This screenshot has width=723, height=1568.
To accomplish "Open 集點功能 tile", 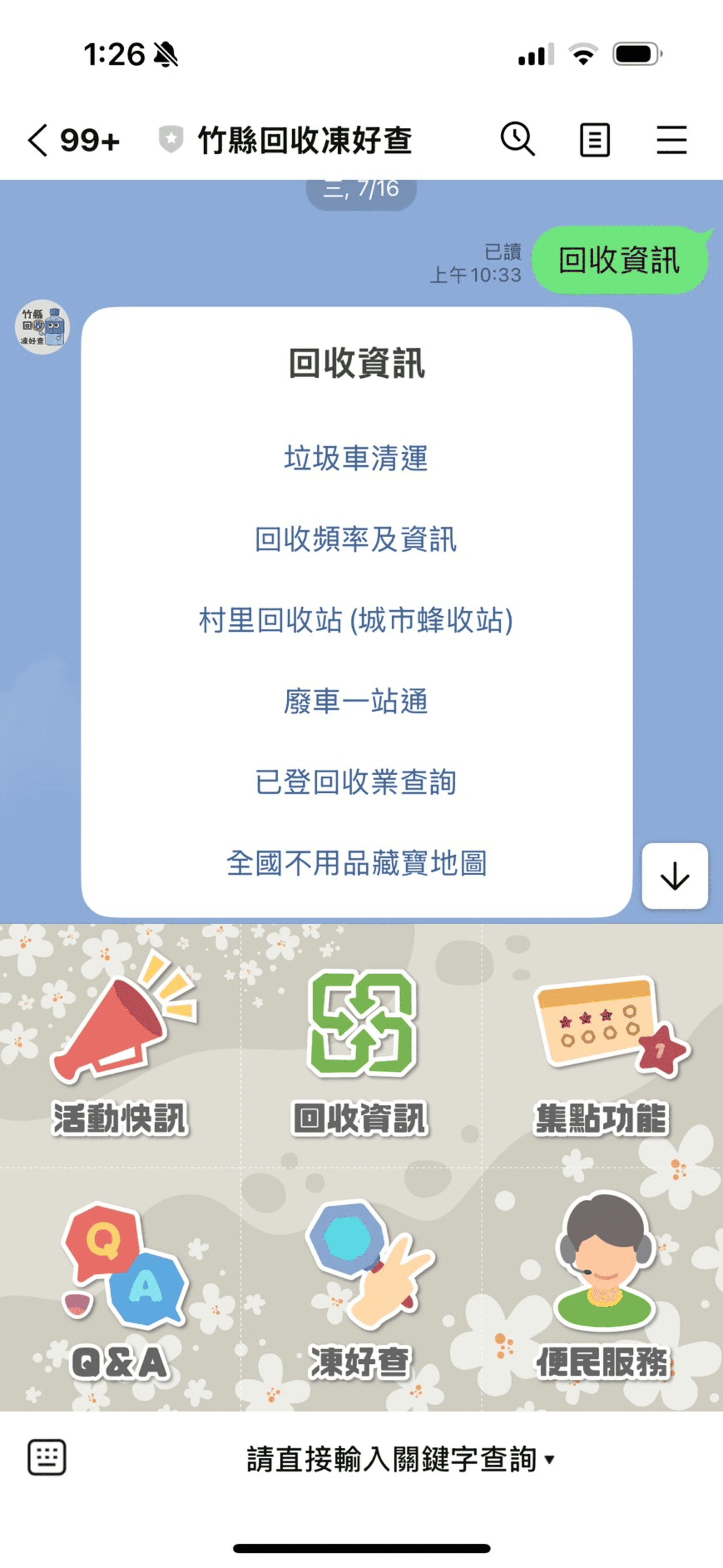I will click(x=602, y=1046).
